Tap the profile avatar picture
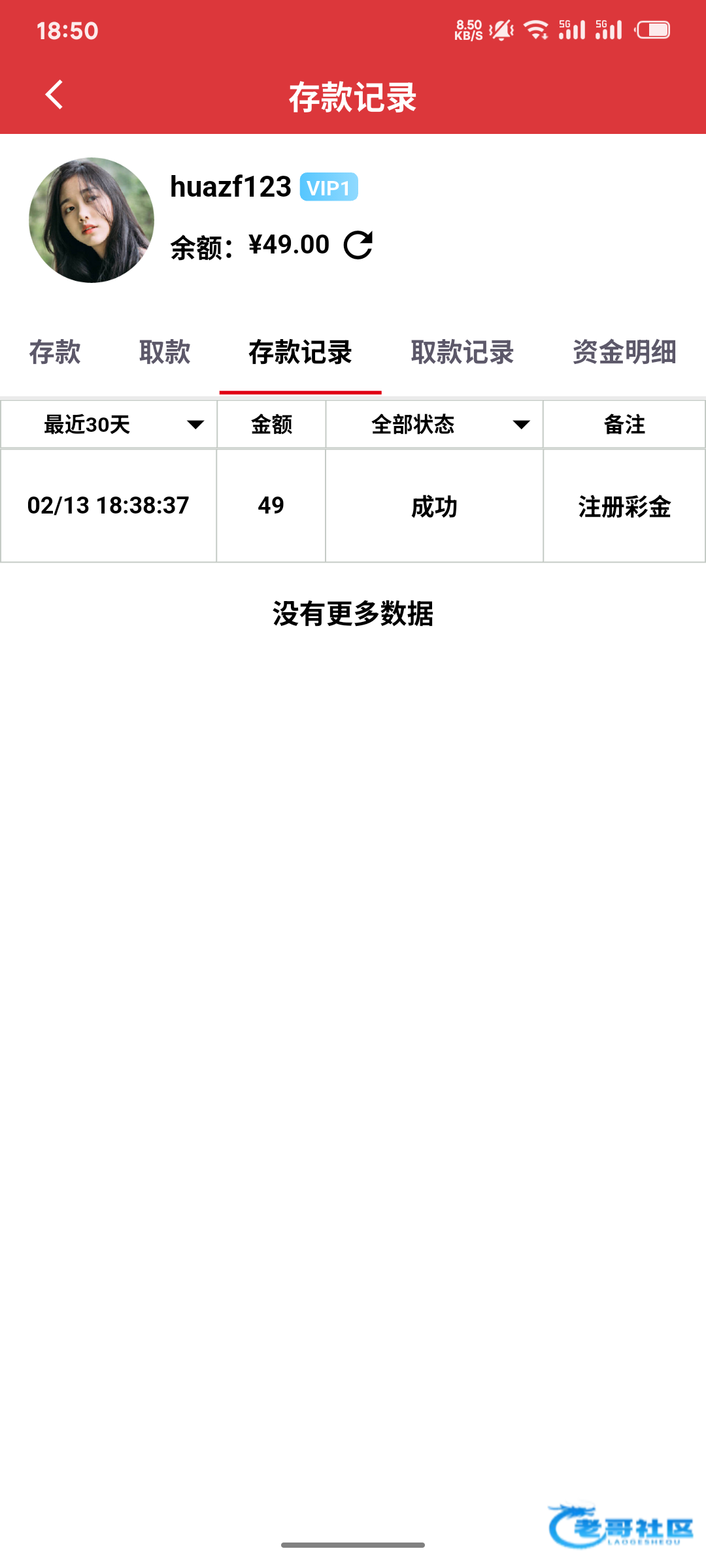Viewport: 706px width, 1568px height. click(x=92, y=220)
